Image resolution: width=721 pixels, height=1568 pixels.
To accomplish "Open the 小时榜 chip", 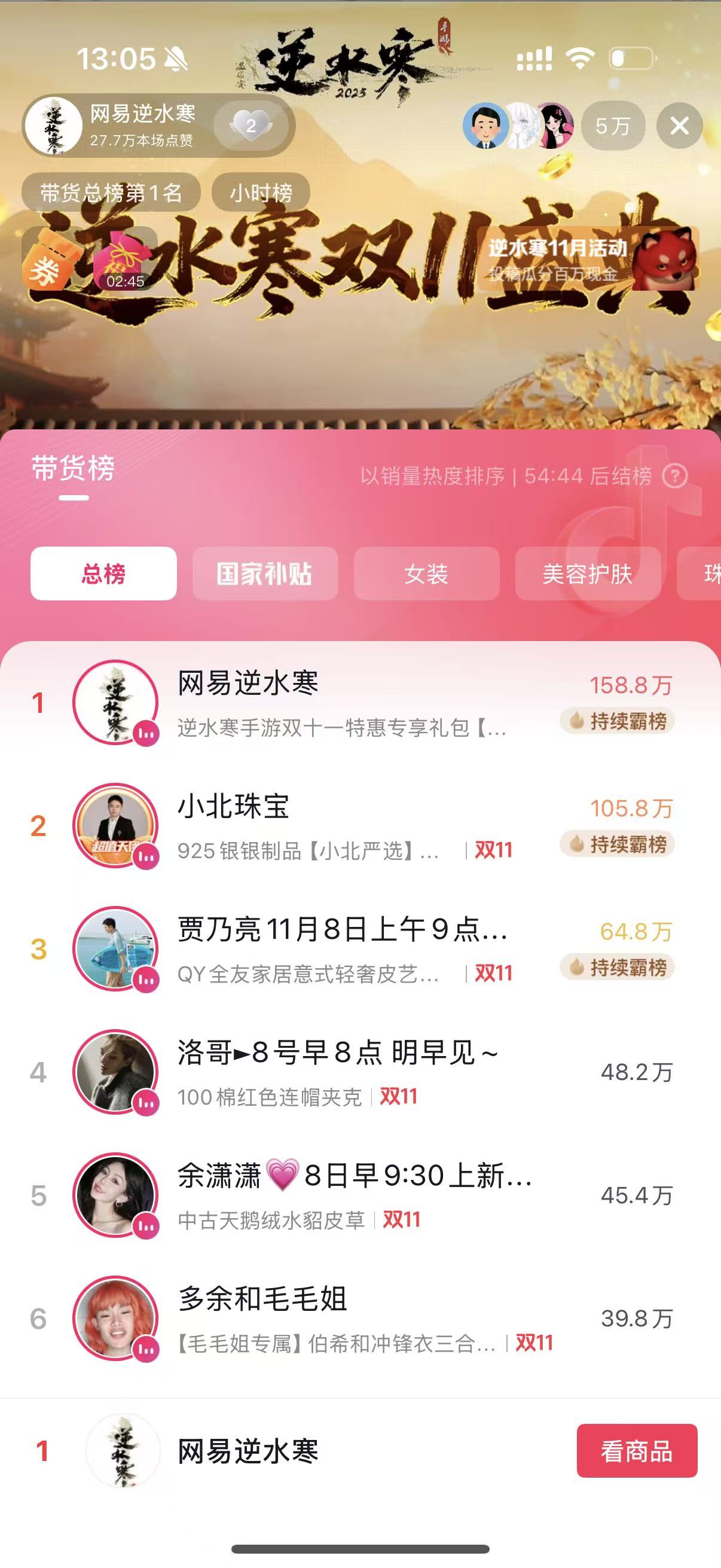I will [x=261, y=193].
